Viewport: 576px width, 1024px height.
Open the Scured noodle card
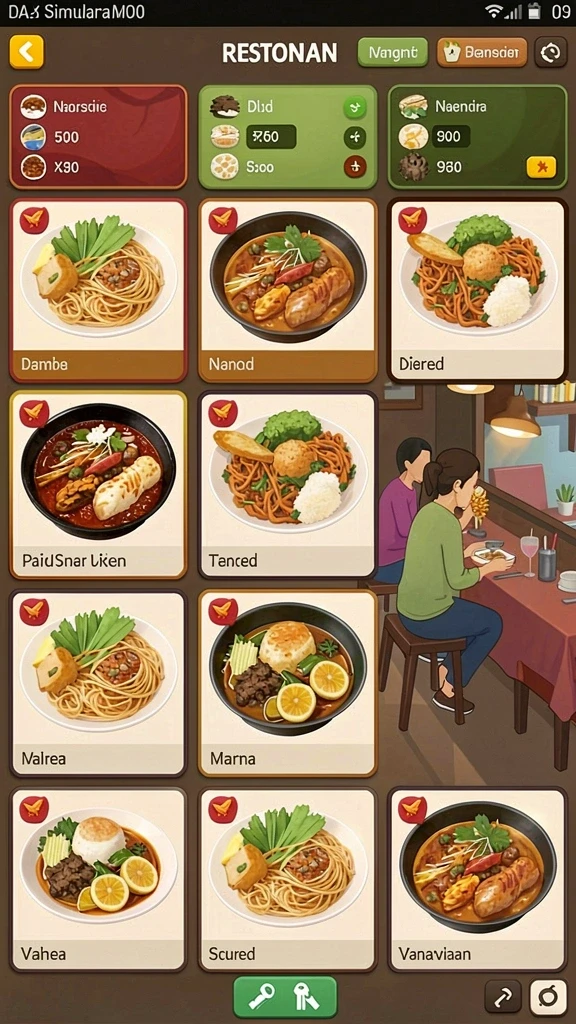[288, 880]
